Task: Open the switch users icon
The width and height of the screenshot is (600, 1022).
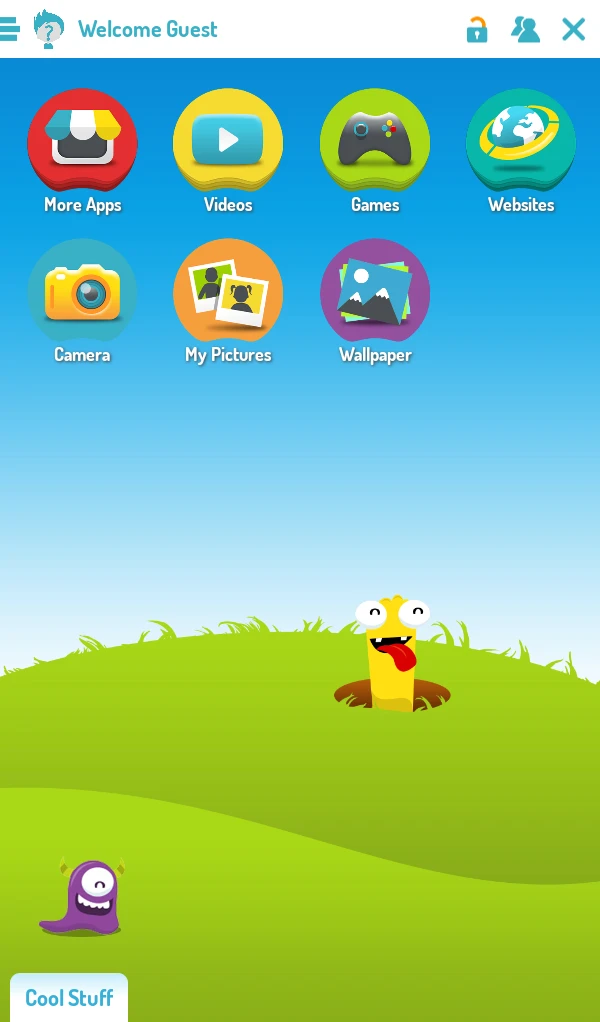Action: (525, 29)
